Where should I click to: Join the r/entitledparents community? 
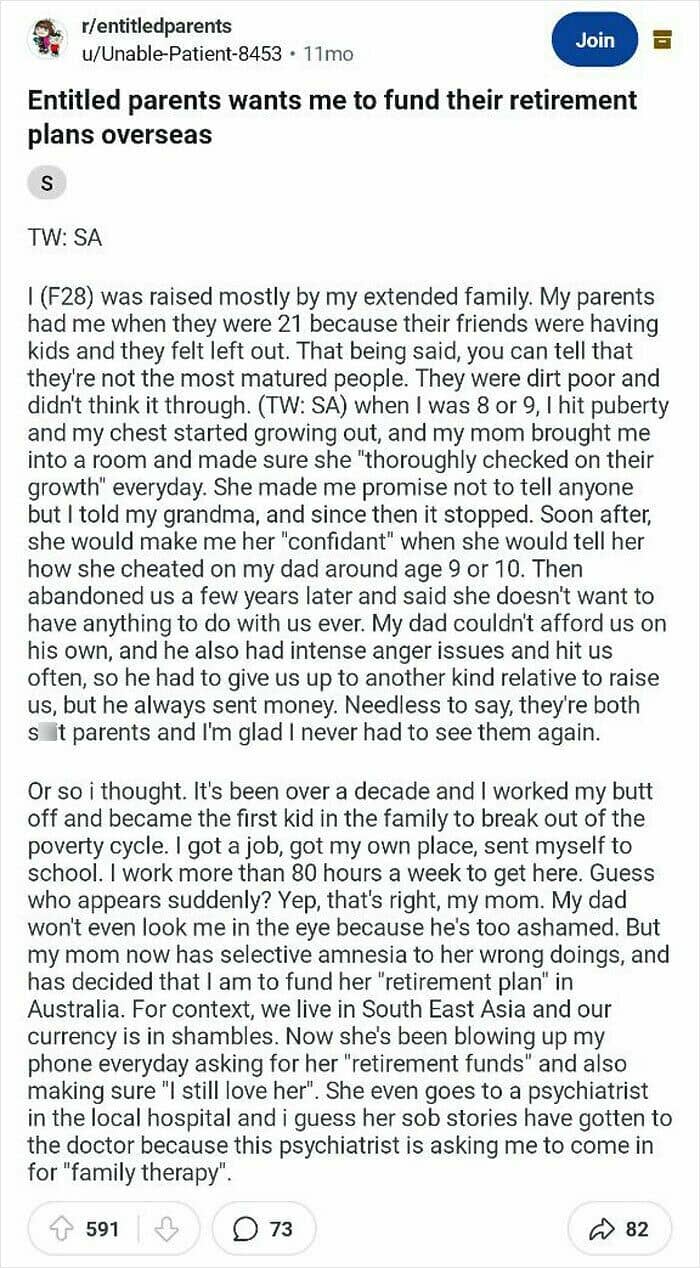pos(594,40)
